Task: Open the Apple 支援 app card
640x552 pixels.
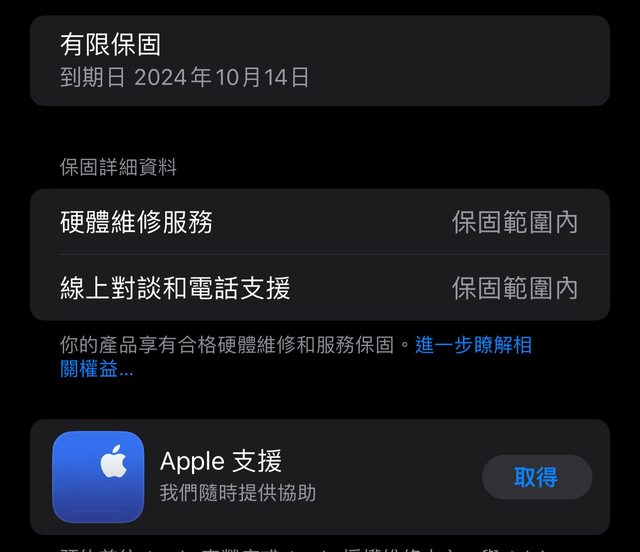Action: [x=250, y=476]
